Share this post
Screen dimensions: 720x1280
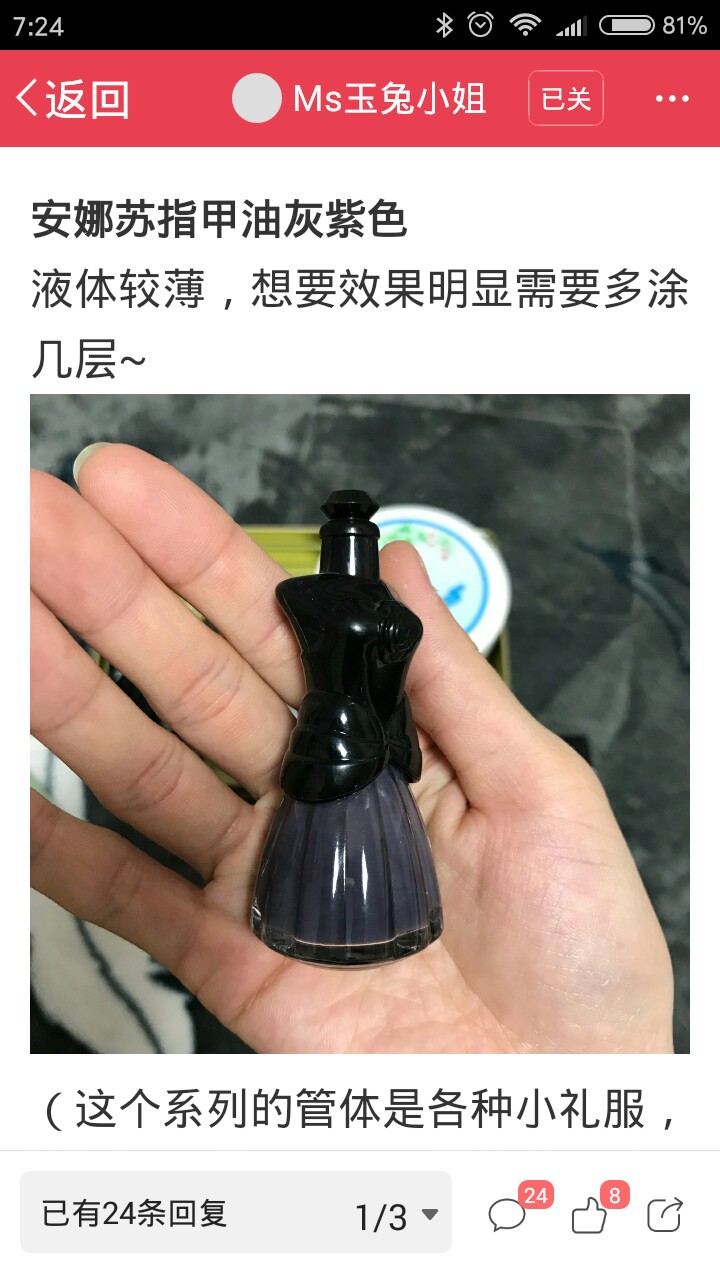coord(665,1214)
